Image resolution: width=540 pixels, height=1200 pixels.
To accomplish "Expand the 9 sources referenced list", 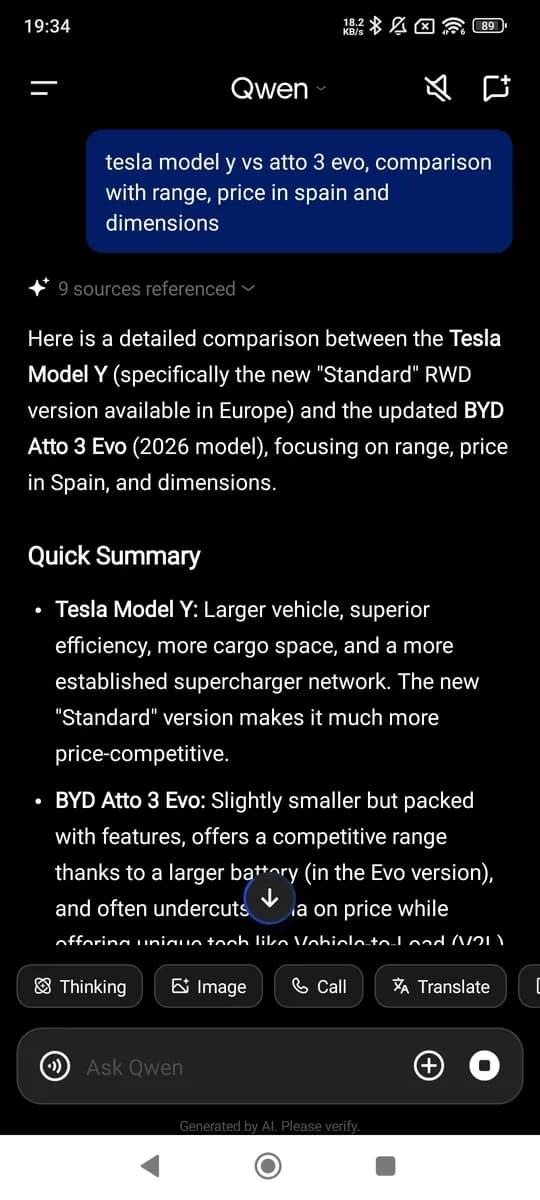I will tap(142, 289).
